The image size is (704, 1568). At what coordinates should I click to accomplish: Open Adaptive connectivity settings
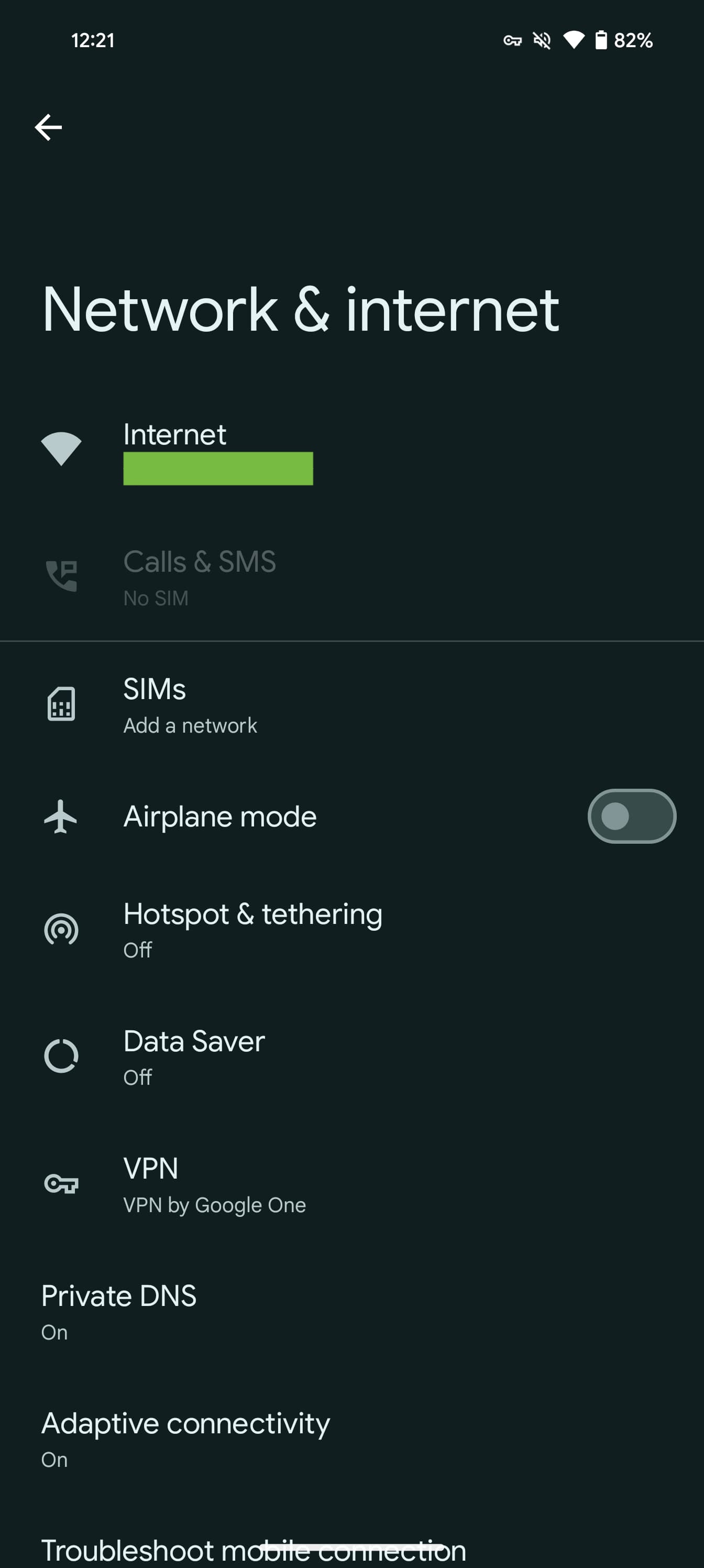185,1439
